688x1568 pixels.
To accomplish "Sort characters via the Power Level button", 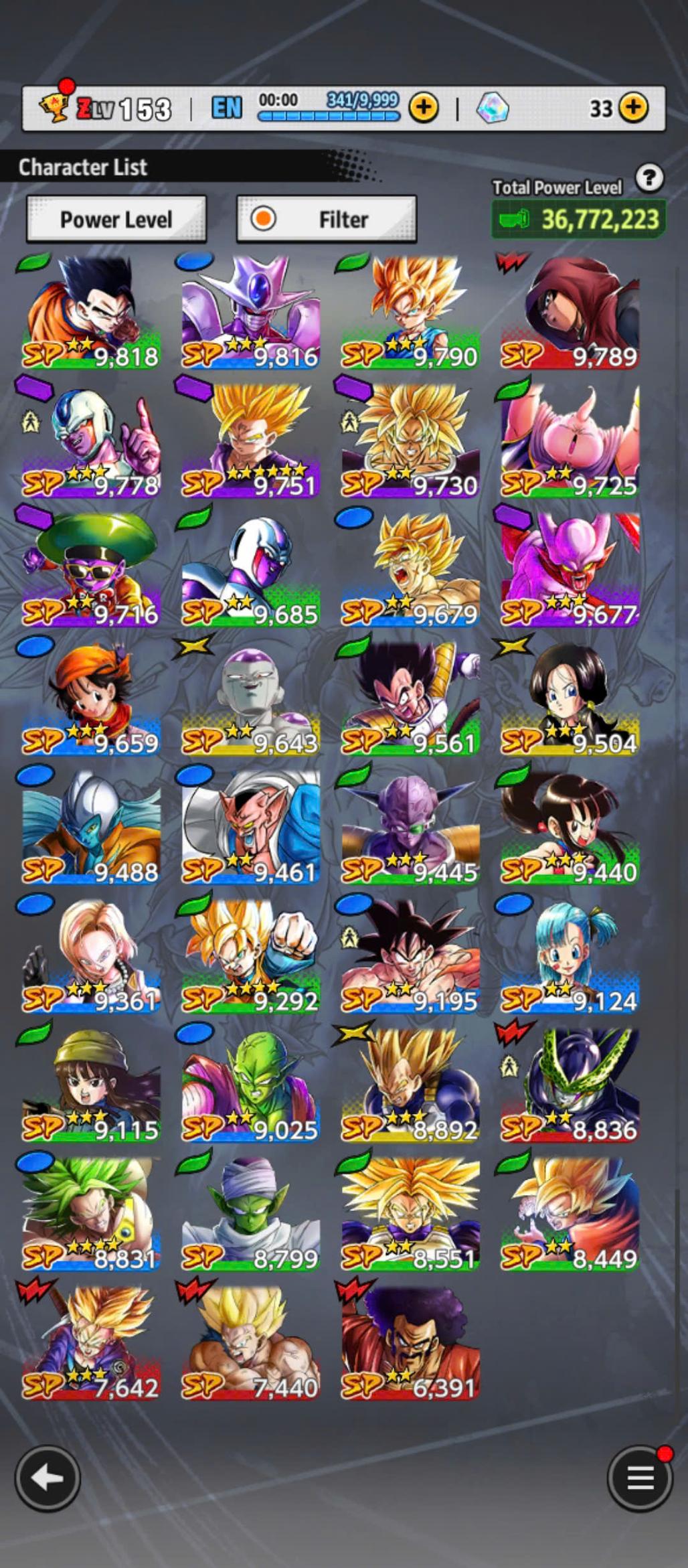I will point(116,219).
